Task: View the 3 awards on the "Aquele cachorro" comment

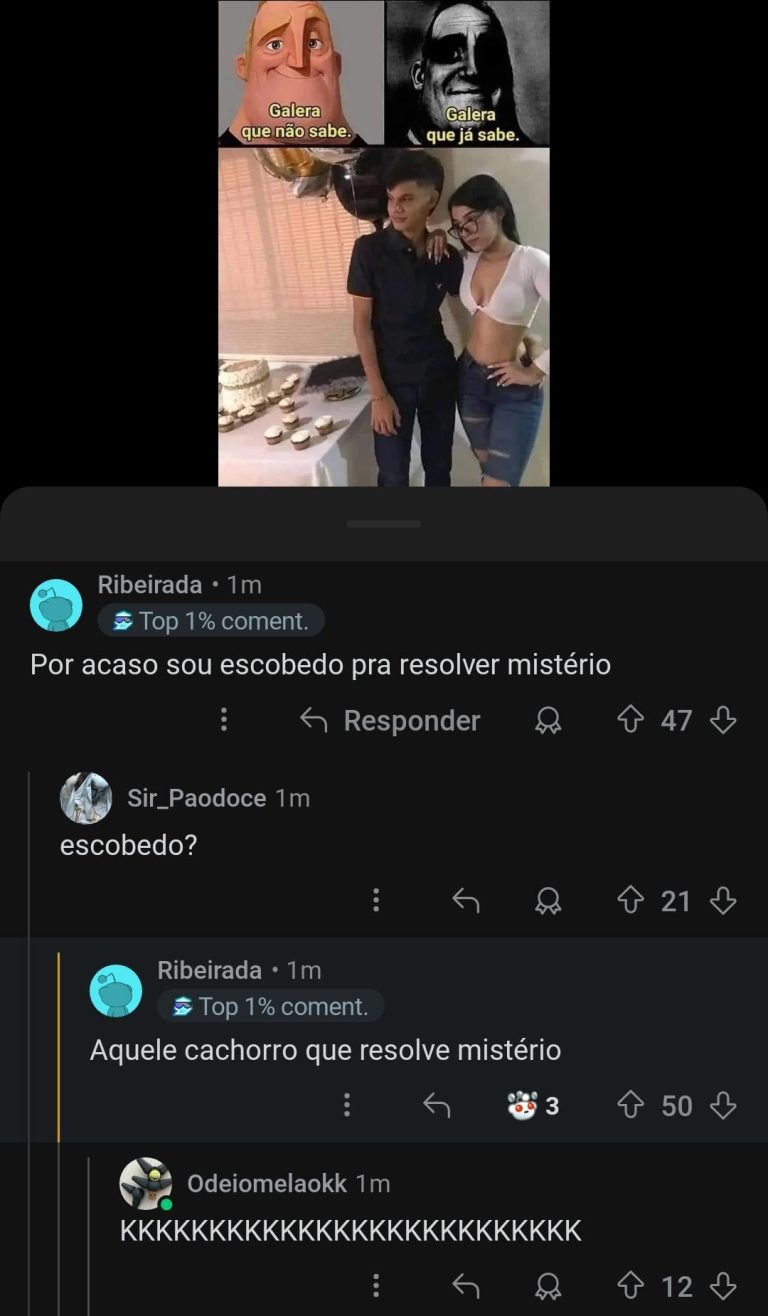Action: pos(533,1105)
